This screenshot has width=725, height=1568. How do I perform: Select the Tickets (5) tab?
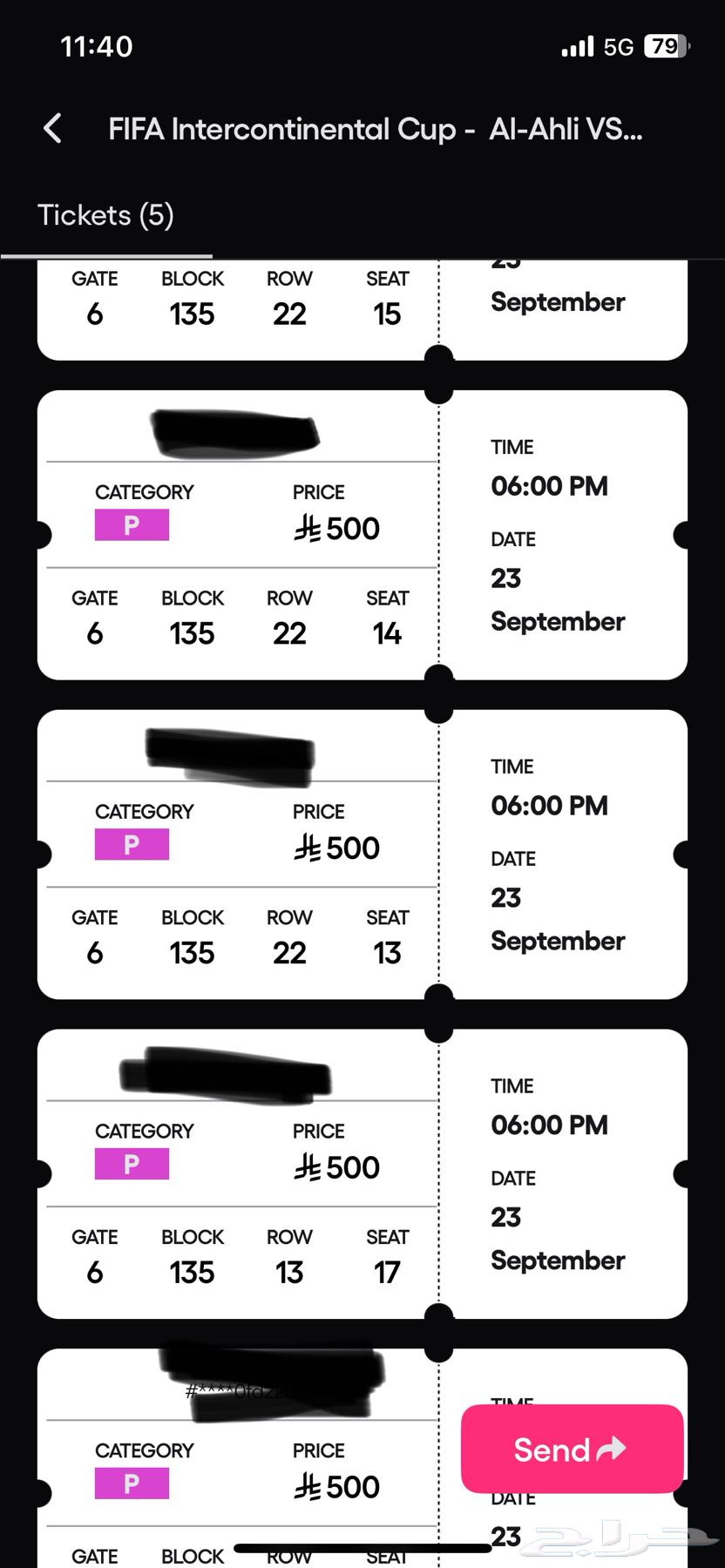106,216
